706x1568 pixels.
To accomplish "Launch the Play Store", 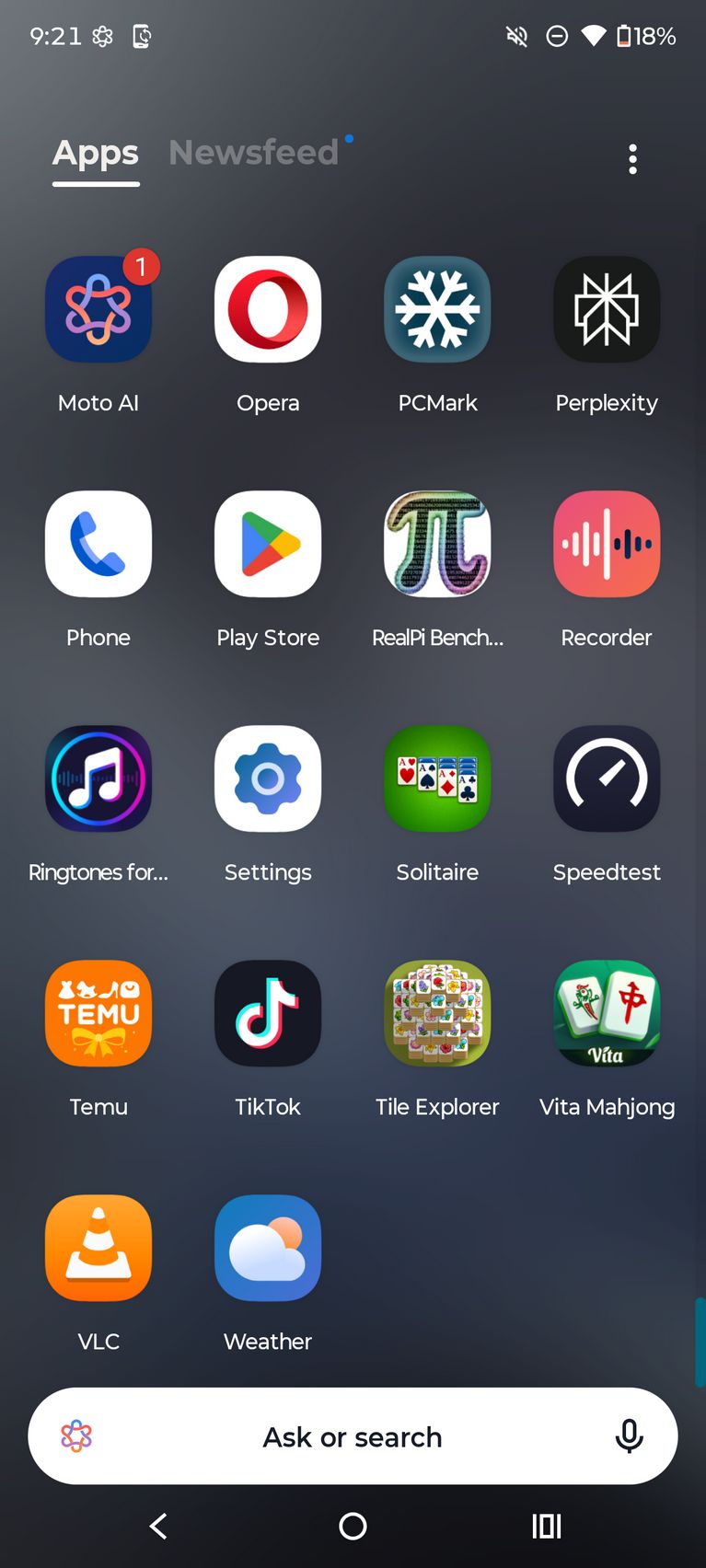I will click(268, 545).
